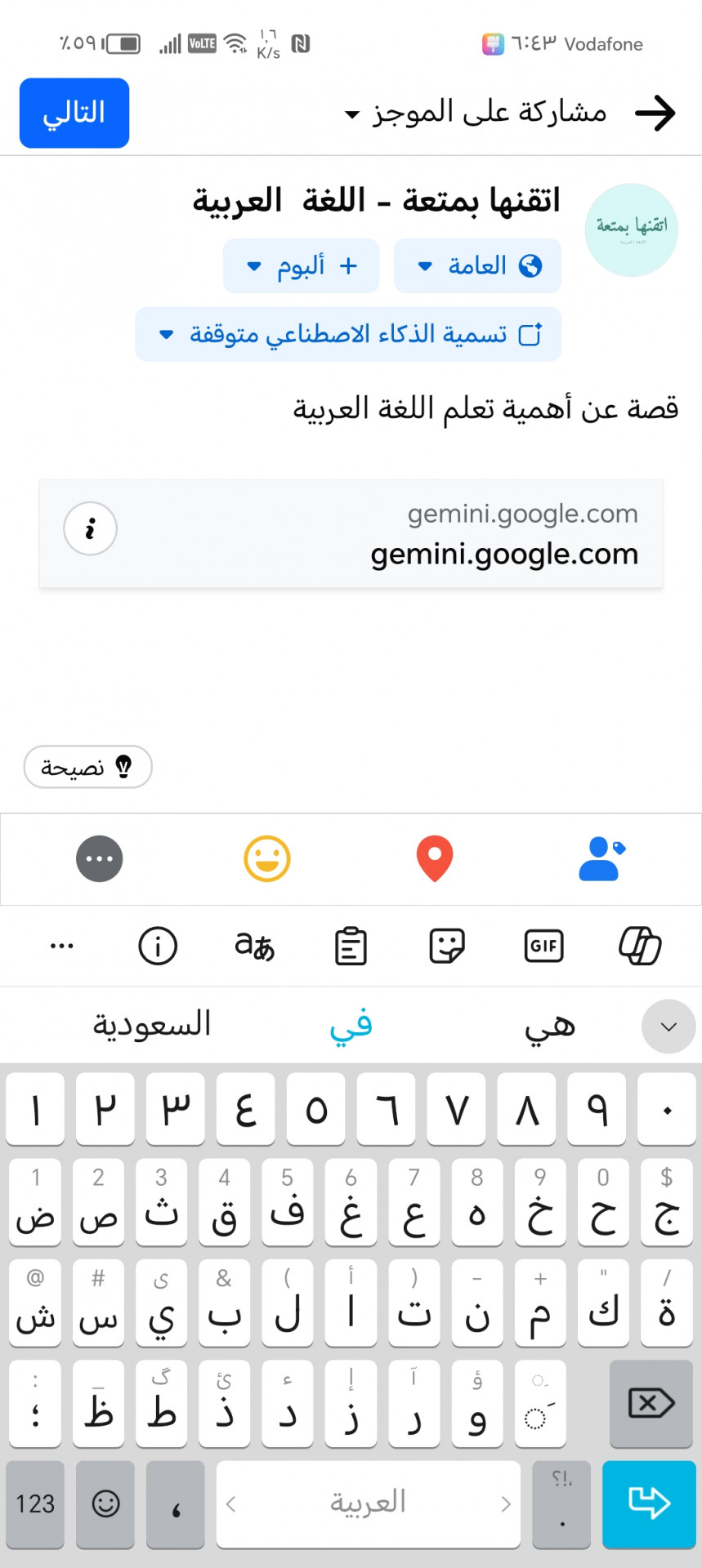Hit the keyboard backspace key
This screenshot has width=702, height=1568.
pos(651,1404)
